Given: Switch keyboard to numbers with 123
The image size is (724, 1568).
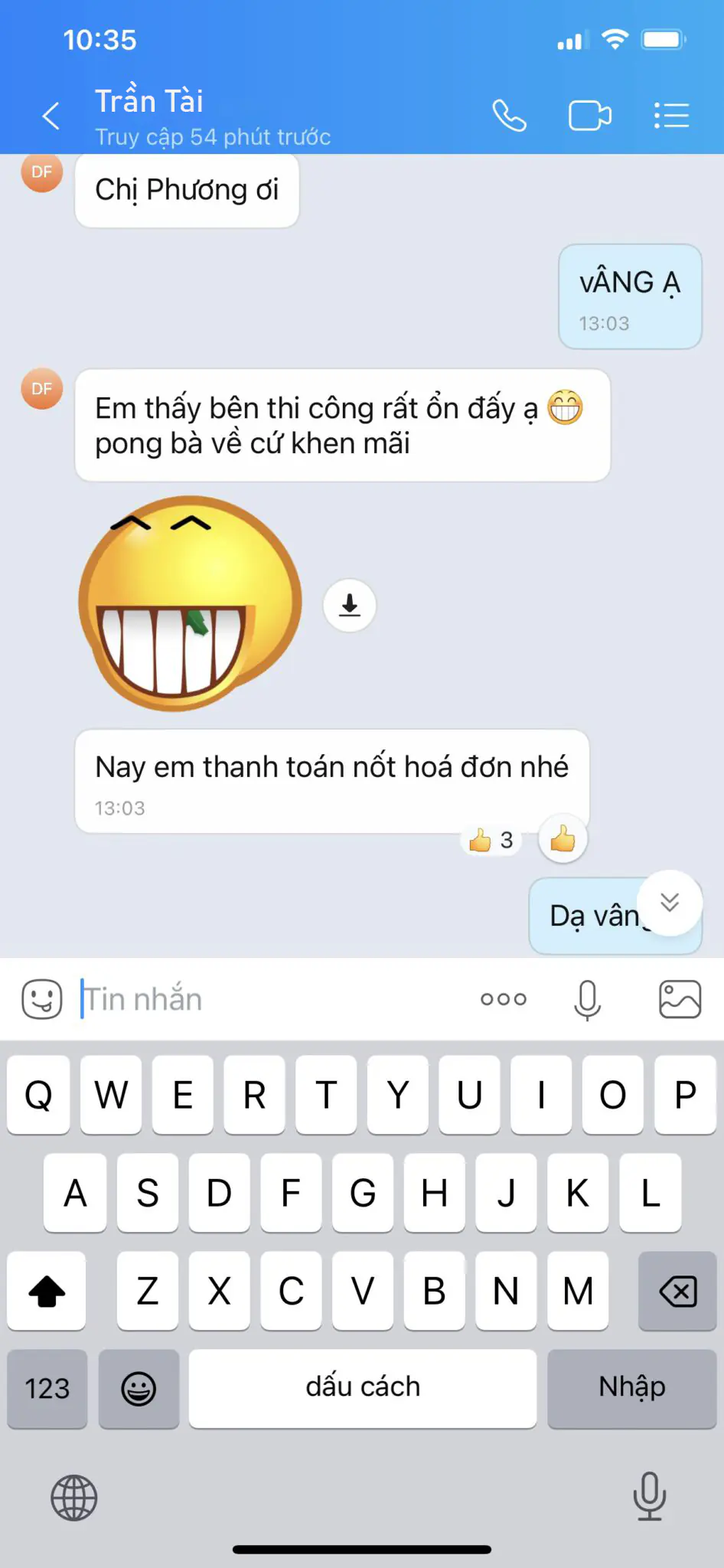Looking at the screenshot, I should [47, 1387].
